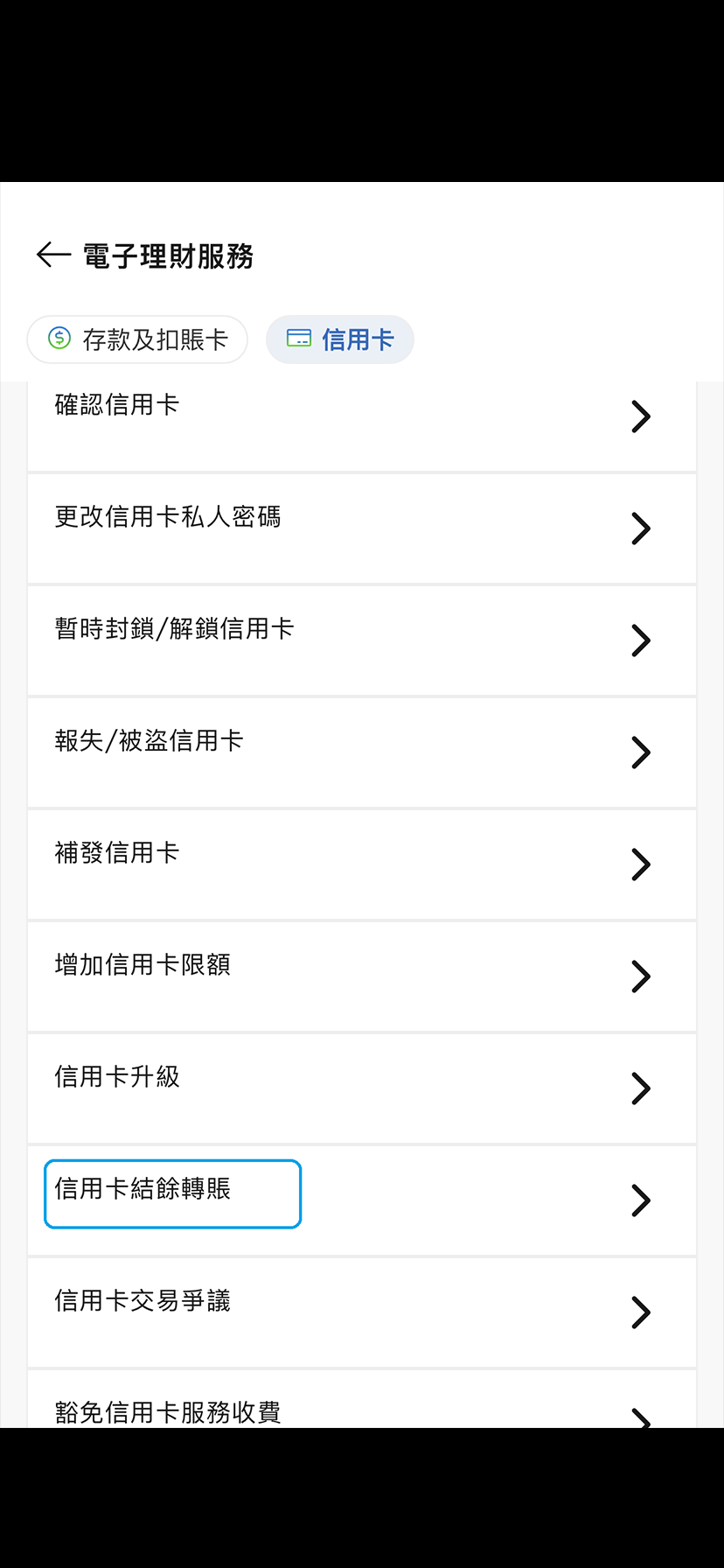724x1568 pixels.
Task: Open 報失/被盜信用卡 service
Action: pyautogui.click(x=362, y=752)
